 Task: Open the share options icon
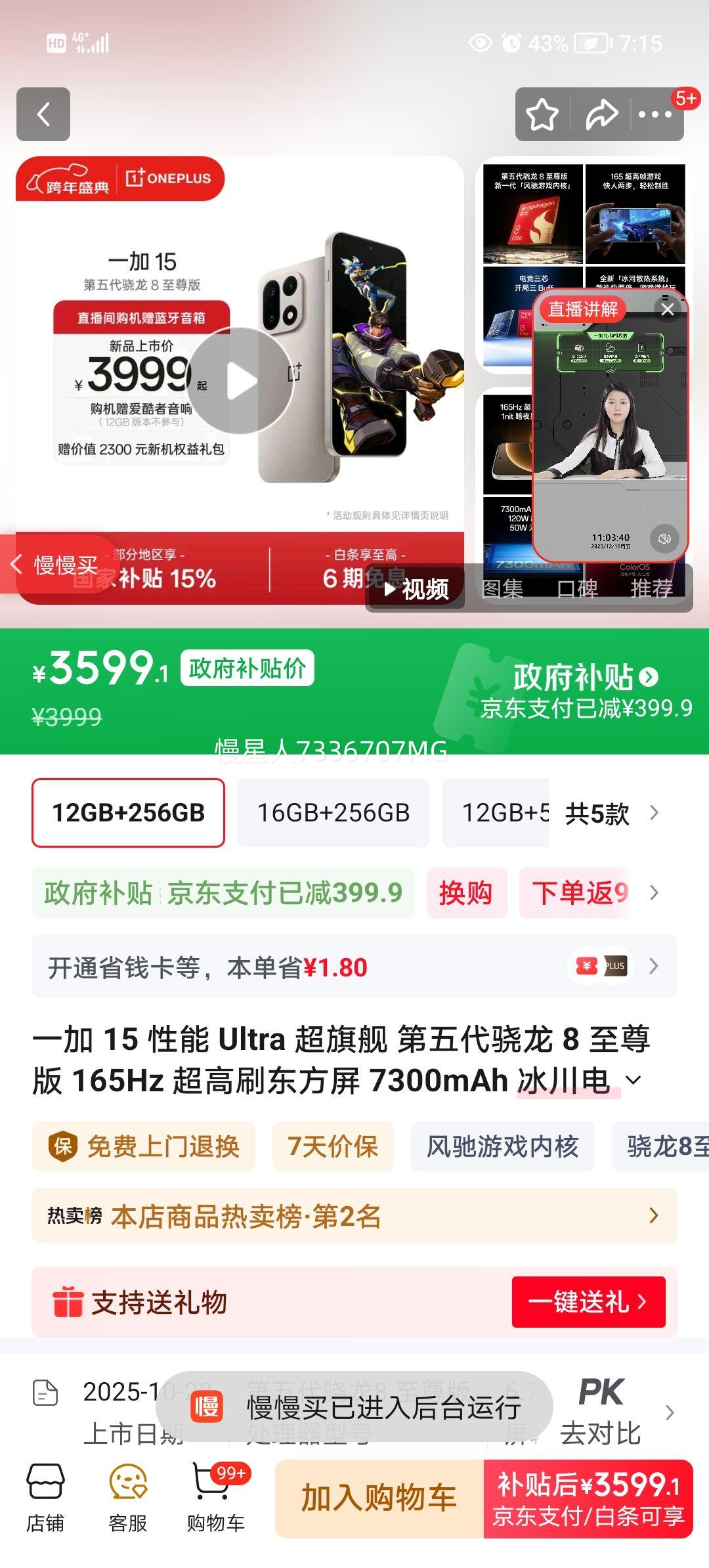click(602, 115)
